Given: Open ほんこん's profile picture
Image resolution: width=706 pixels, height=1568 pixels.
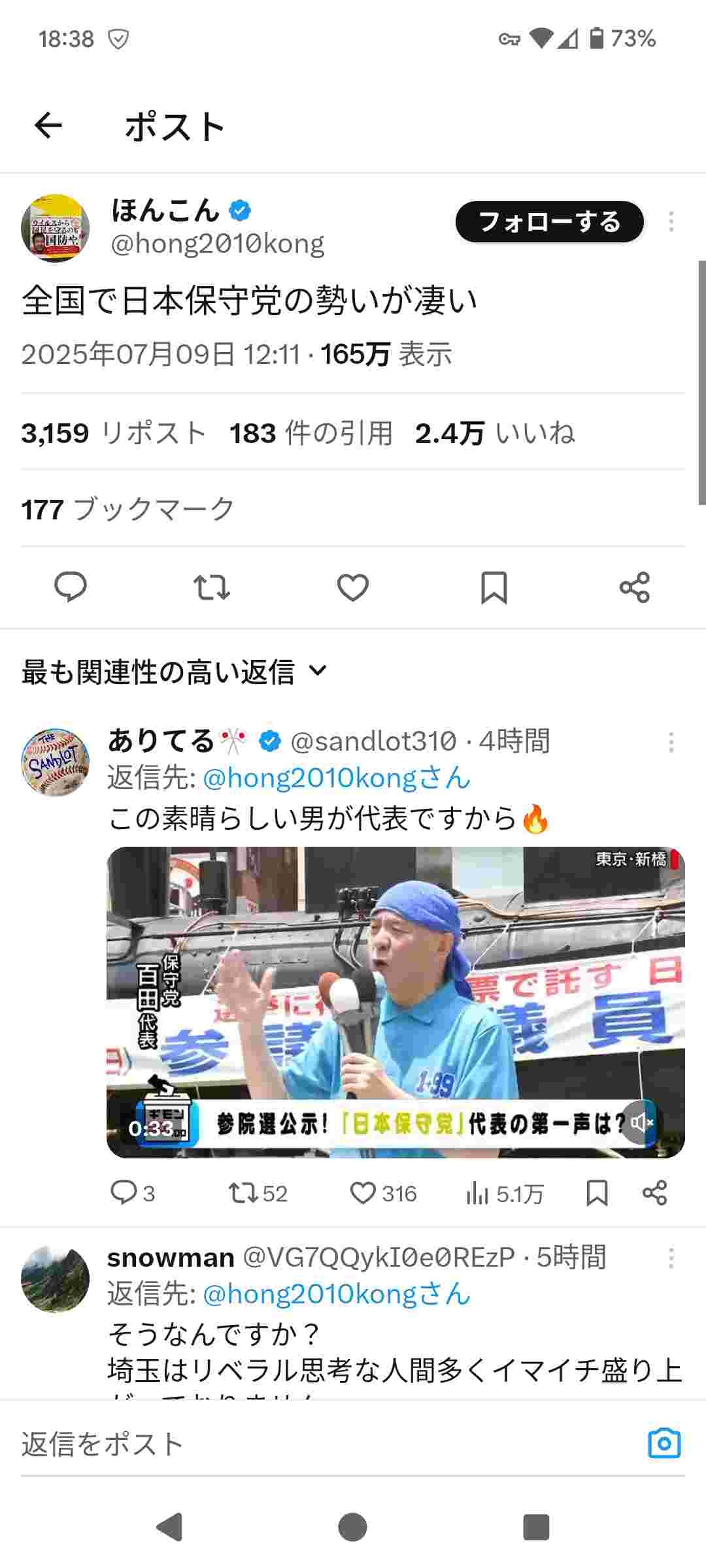Looking at the screenshot, I should (56, 228).
